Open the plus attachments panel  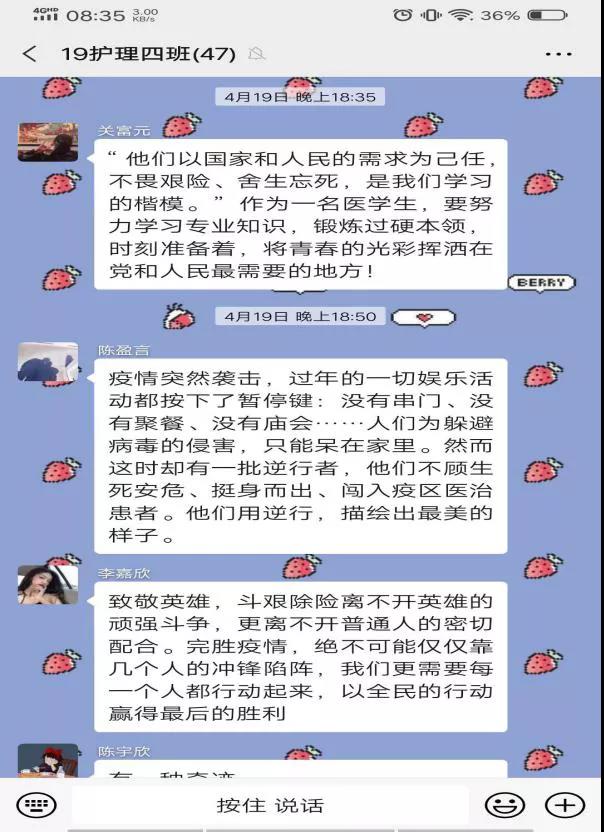pyautogui.click(x=564, y=804)
